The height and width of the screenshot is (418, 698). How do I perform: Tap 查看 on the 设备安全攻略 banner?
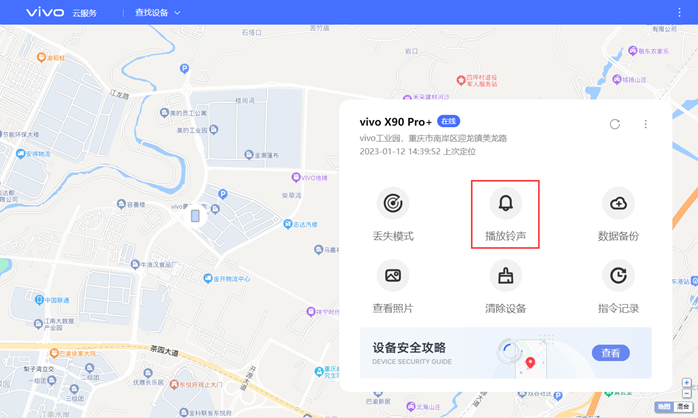pos(610,353)
